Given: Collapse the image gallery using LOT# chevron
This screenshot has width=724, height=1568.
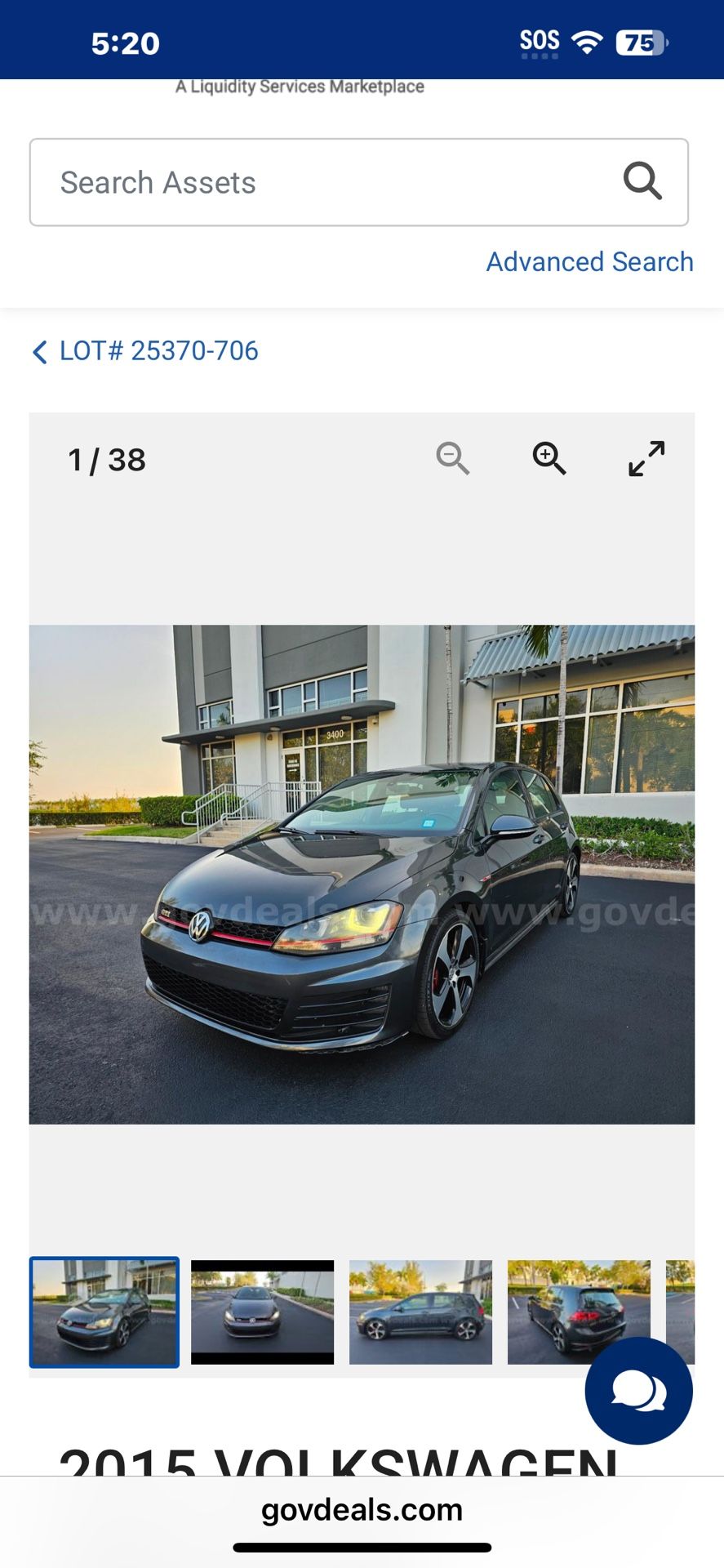Looking at the screenshot, I should [x=39, y=350].
